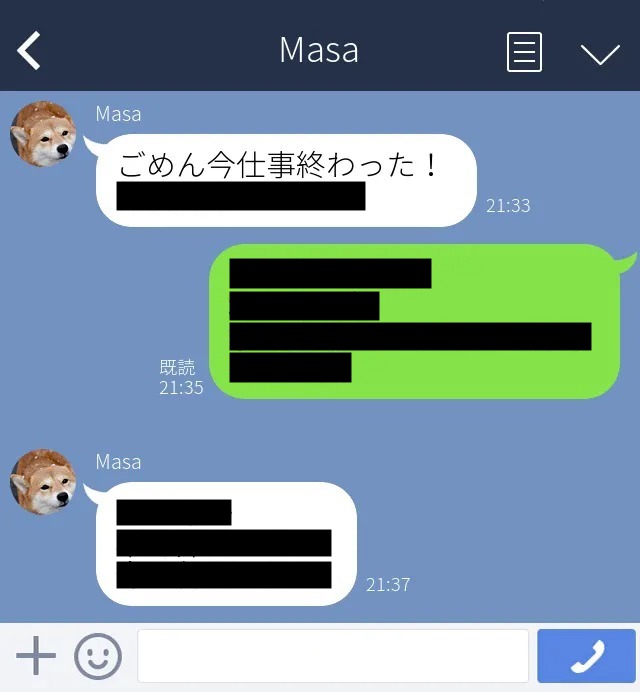This screenshot has width=640, height=692.
Task: Start a voice call with Masa
Action: [x=586, y=656]
